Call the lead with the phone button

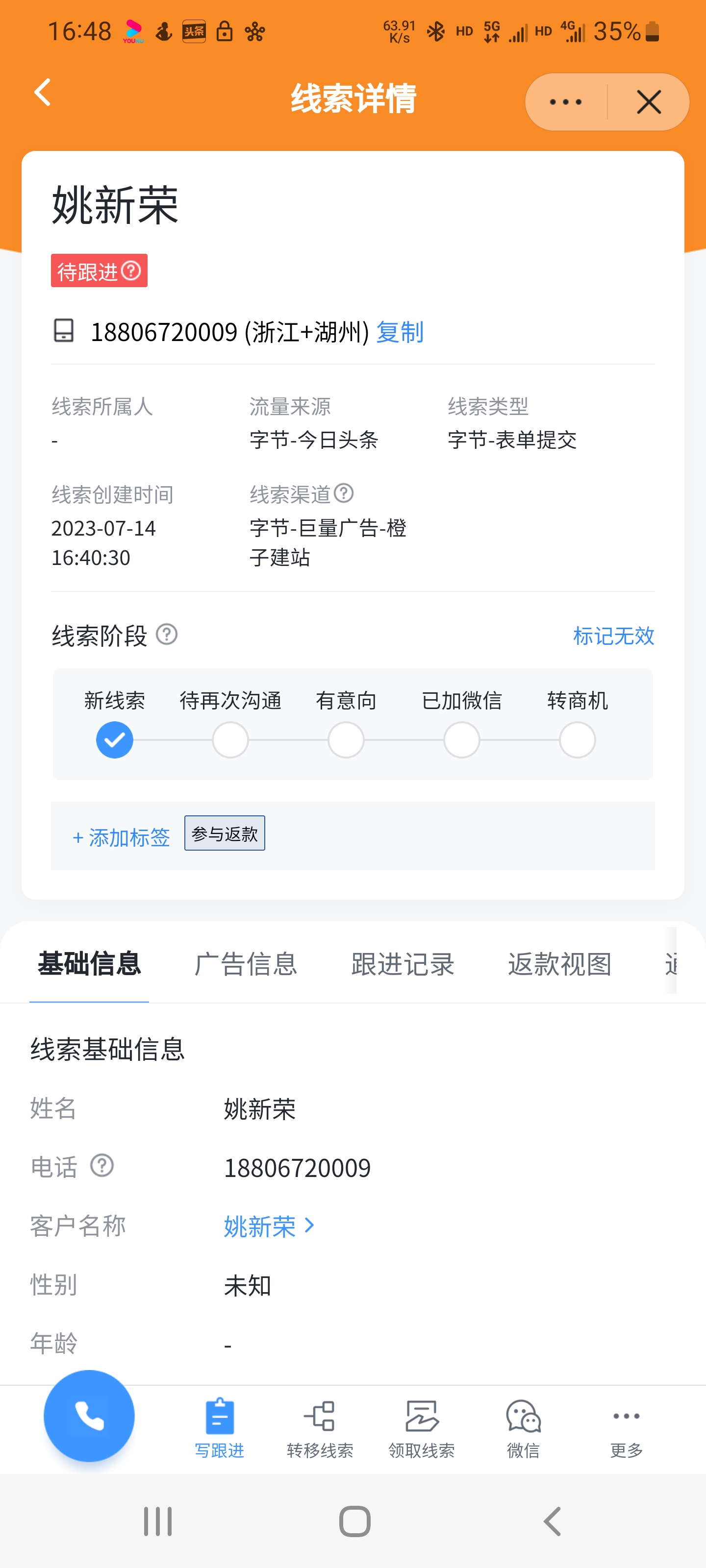(89, 1415)
